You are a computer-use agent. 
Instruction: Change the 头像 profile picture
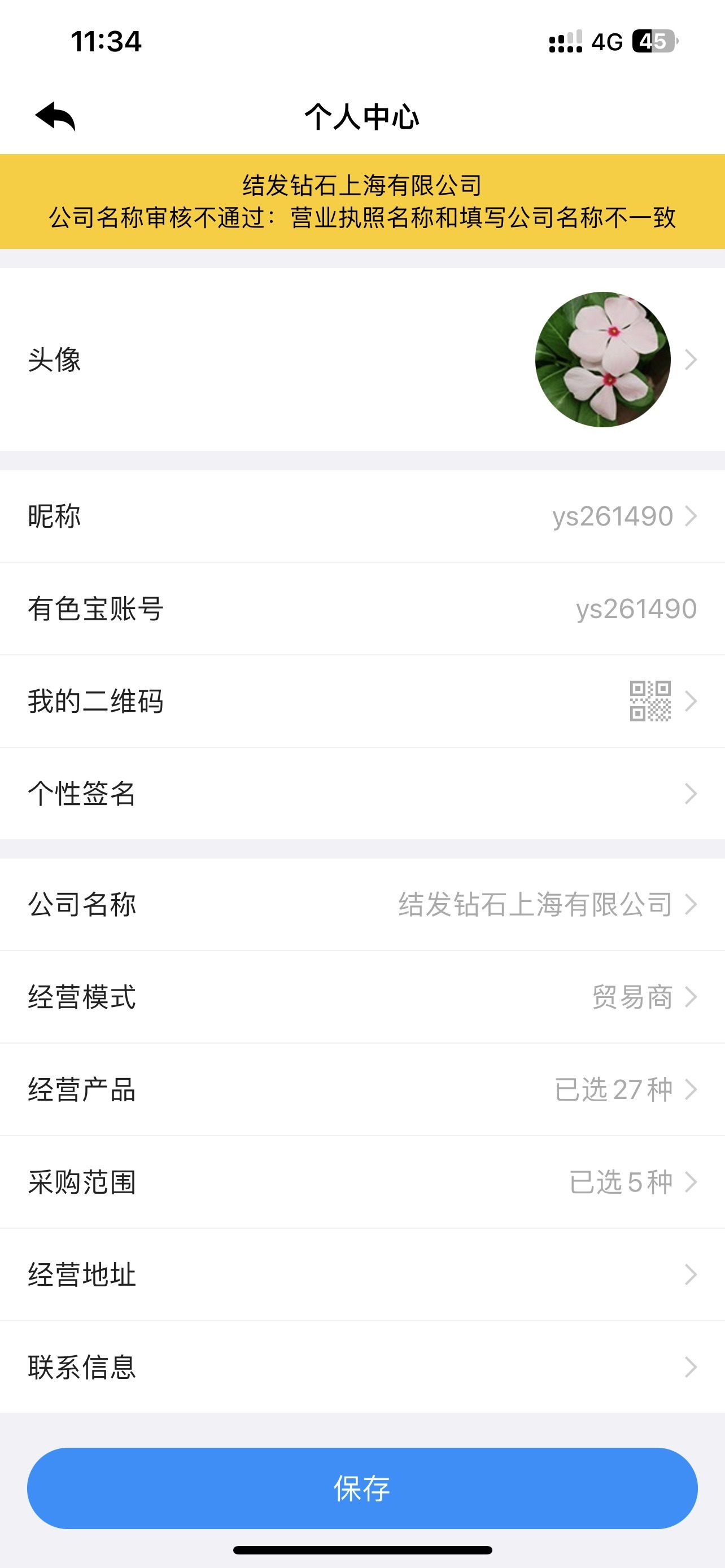pyautogui.click(x=362, y=359)
